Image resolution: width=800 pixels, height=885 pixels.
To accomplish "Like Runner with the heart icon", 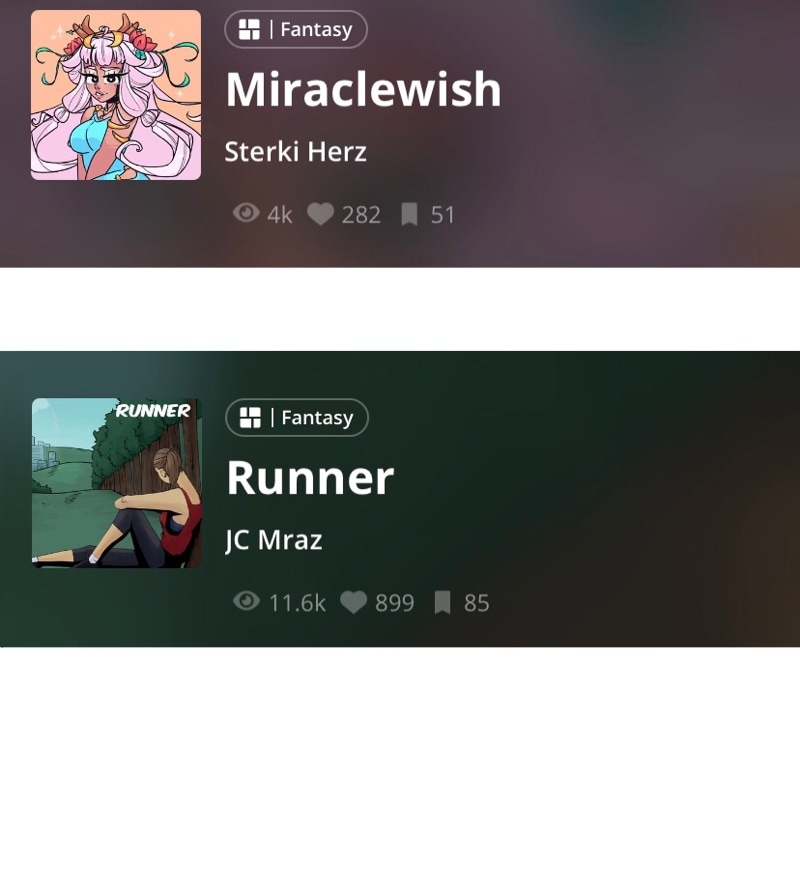I will coord(354,602).
